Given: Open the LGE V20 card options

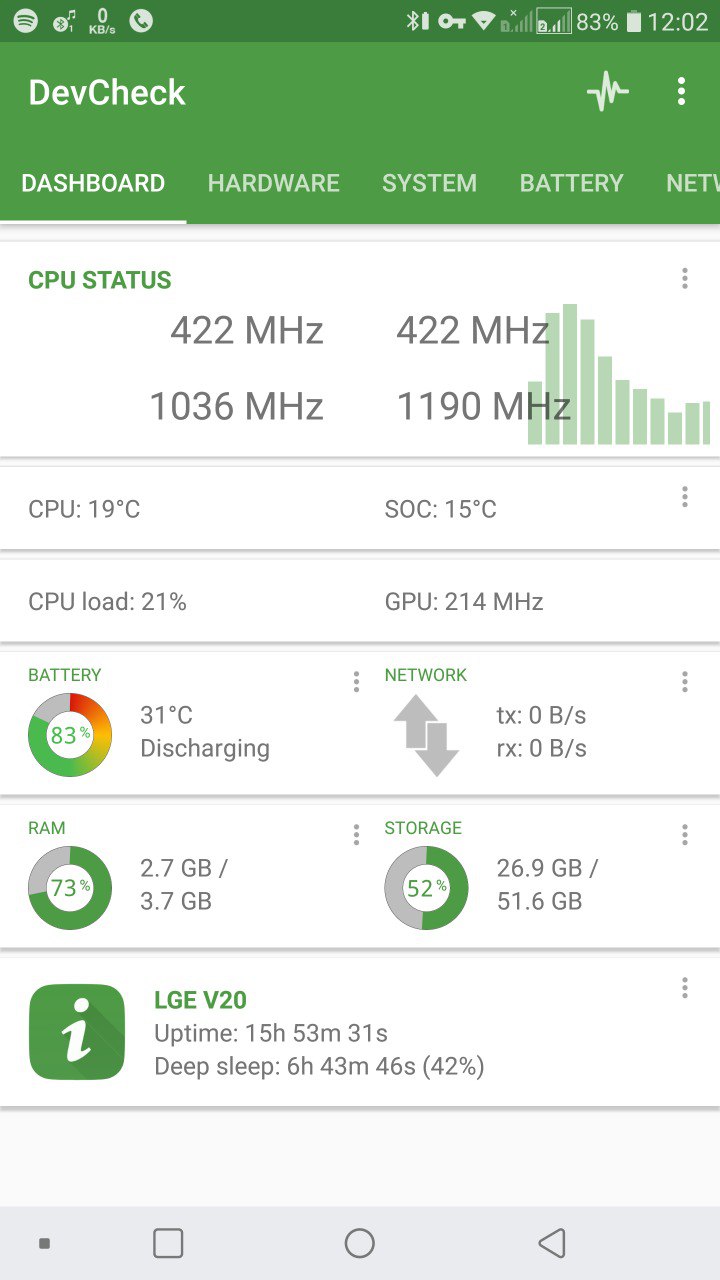Looking at the screenshot, I should point(685,988).
